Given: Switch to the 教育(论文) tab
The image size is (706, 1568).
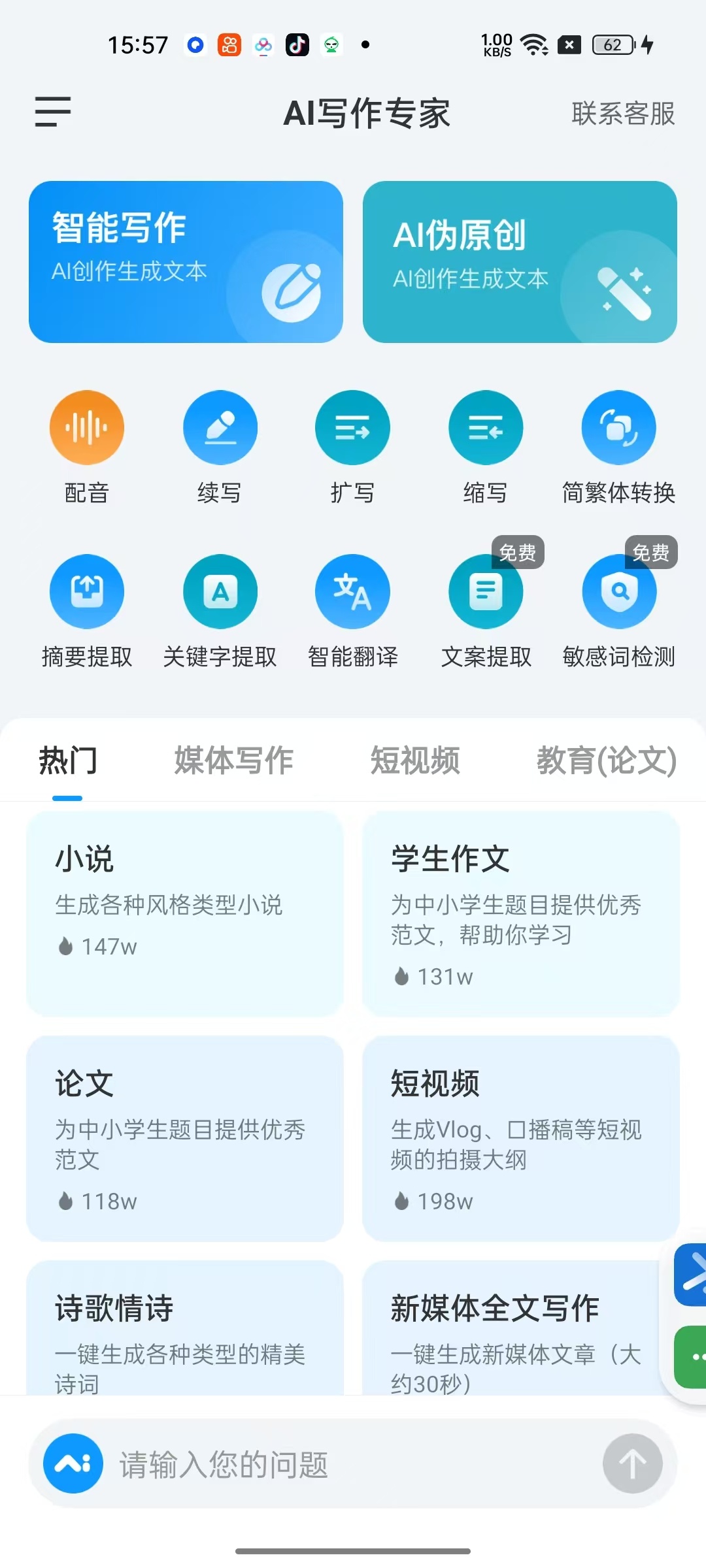Looking at the screenshot, I should coord(606,760).
